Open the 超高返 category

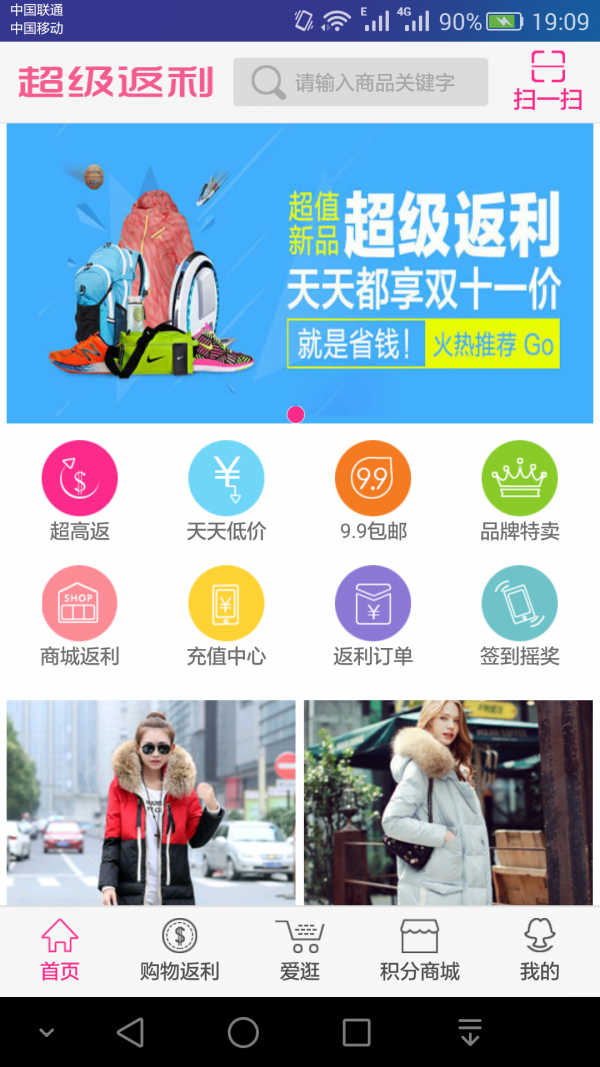tap(80, 490)
